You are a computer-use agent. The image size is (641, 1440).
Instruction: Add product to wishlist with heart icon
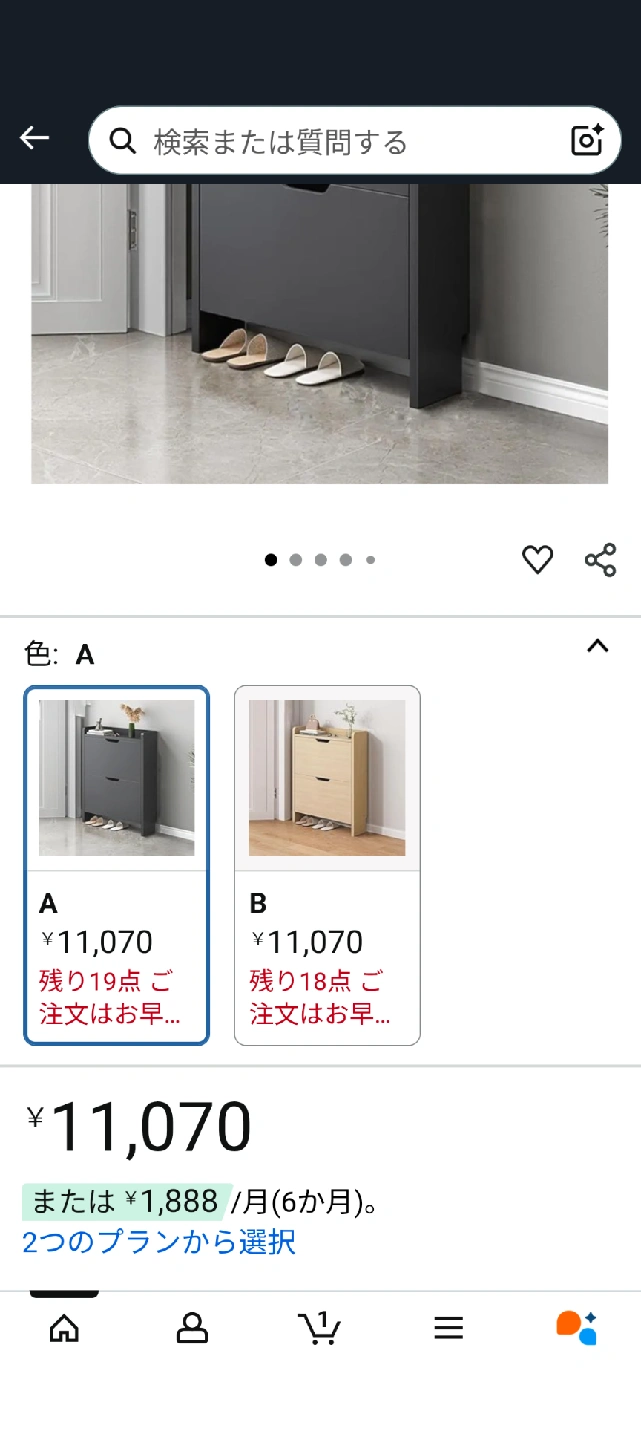point(537,560)
